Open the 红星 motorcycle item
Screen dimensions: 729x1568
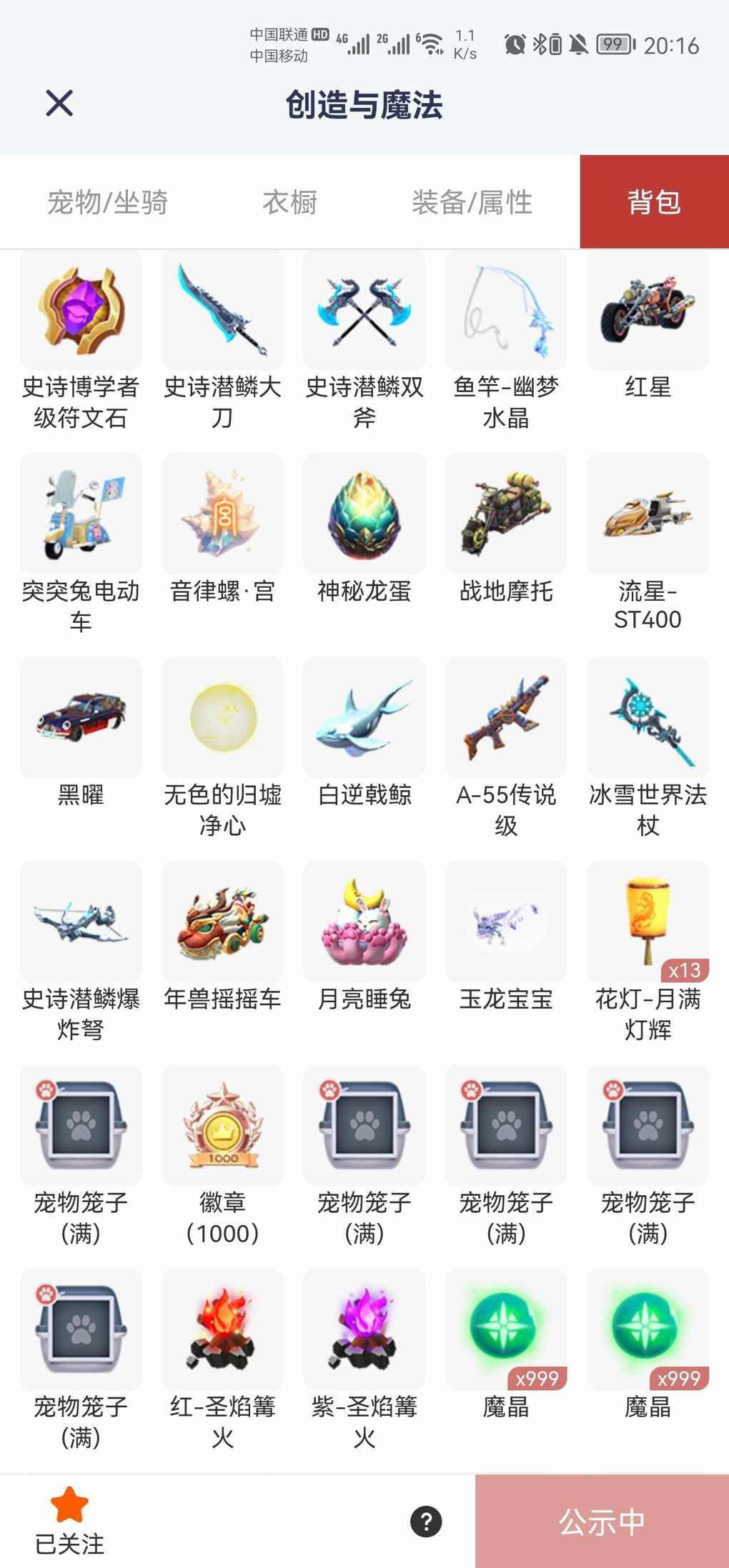tap(648, 311)
